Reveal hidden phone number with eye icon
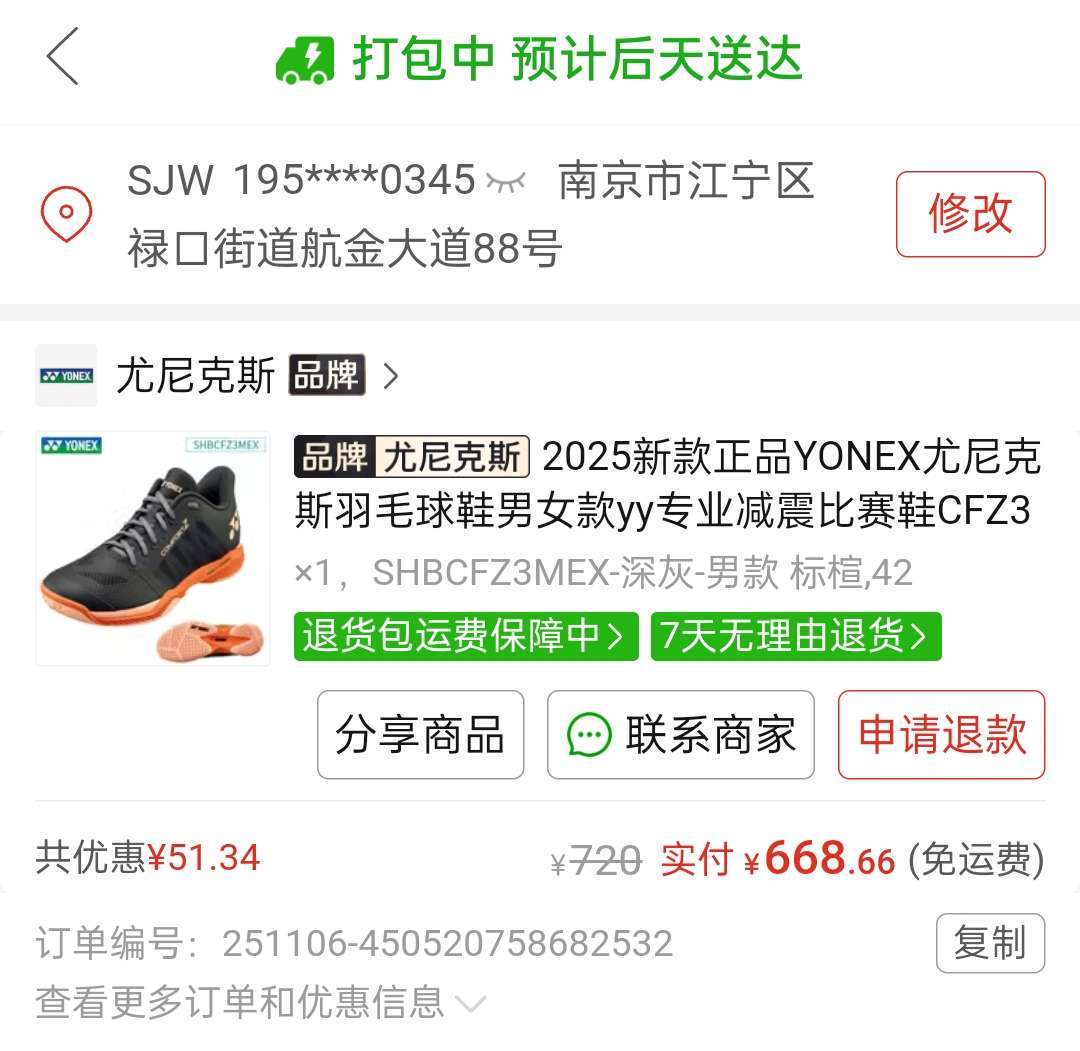The image size is (1080, 1051). 506,182
